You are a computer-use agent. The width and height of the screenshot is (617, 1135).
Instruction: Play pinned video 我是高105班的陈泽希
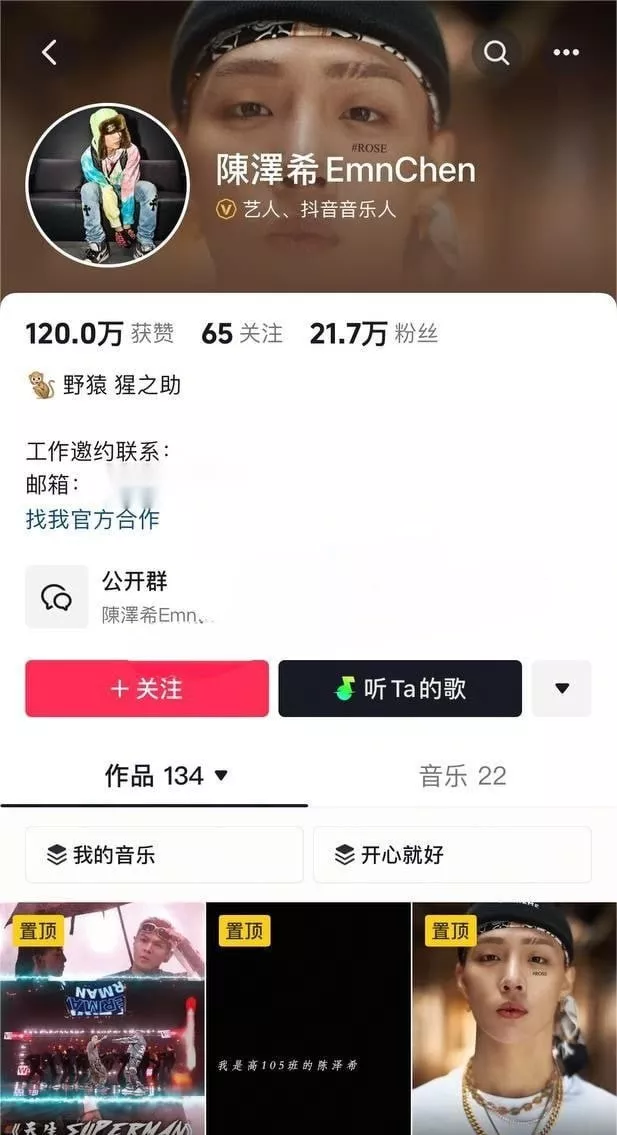[308, 1018]
